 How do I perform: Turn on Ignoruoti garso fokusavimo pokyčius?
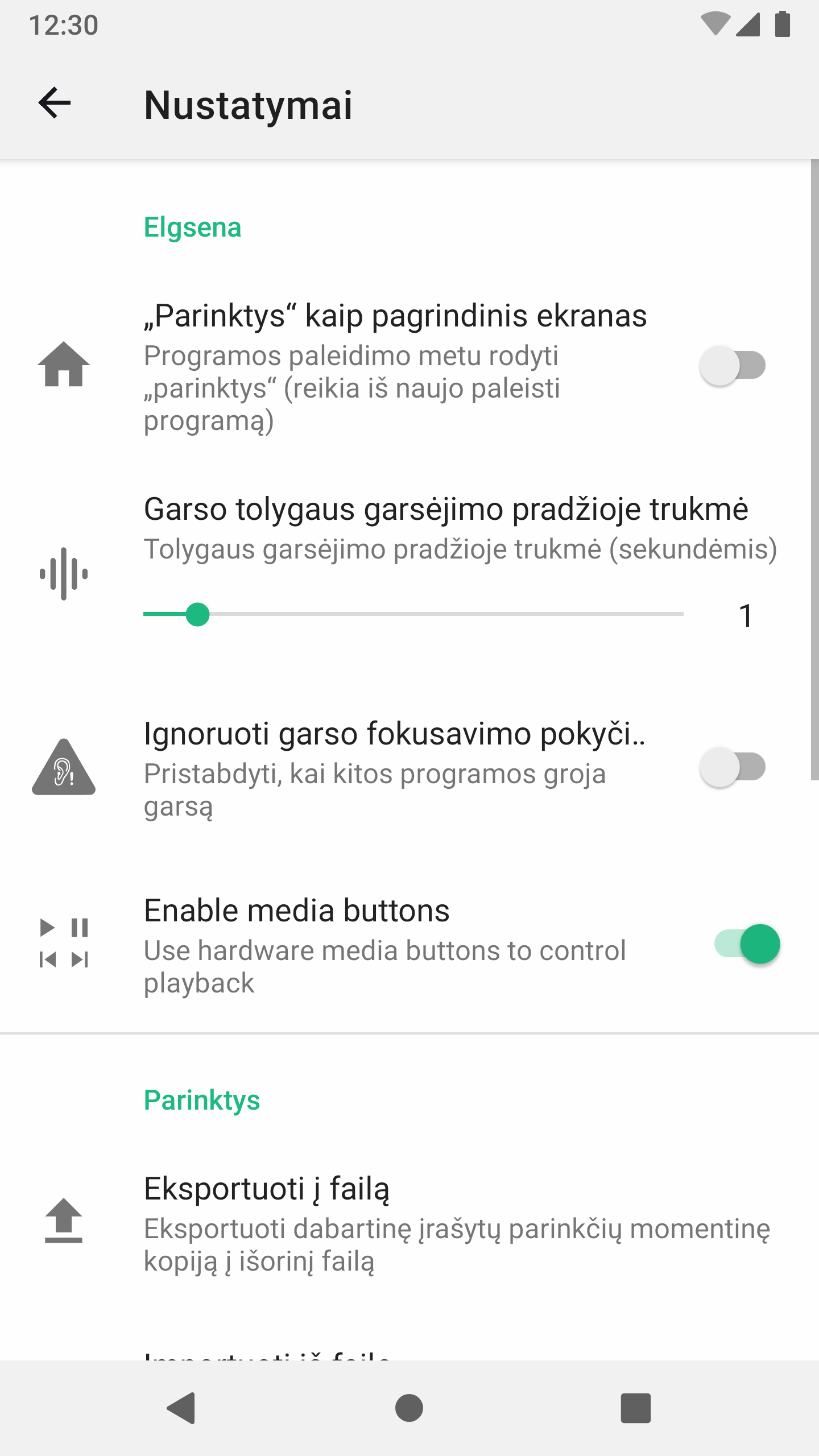(733, 767)
